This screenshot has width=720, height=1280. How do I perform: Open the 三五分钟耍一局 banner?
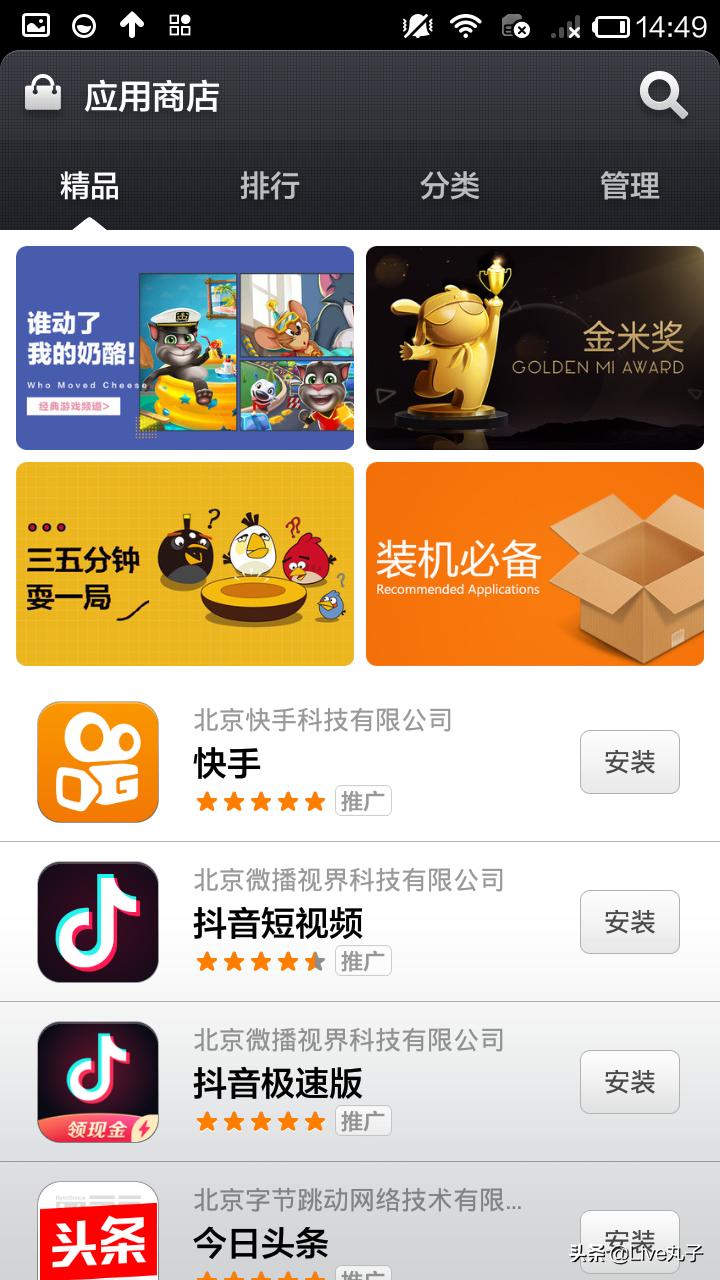185,564
